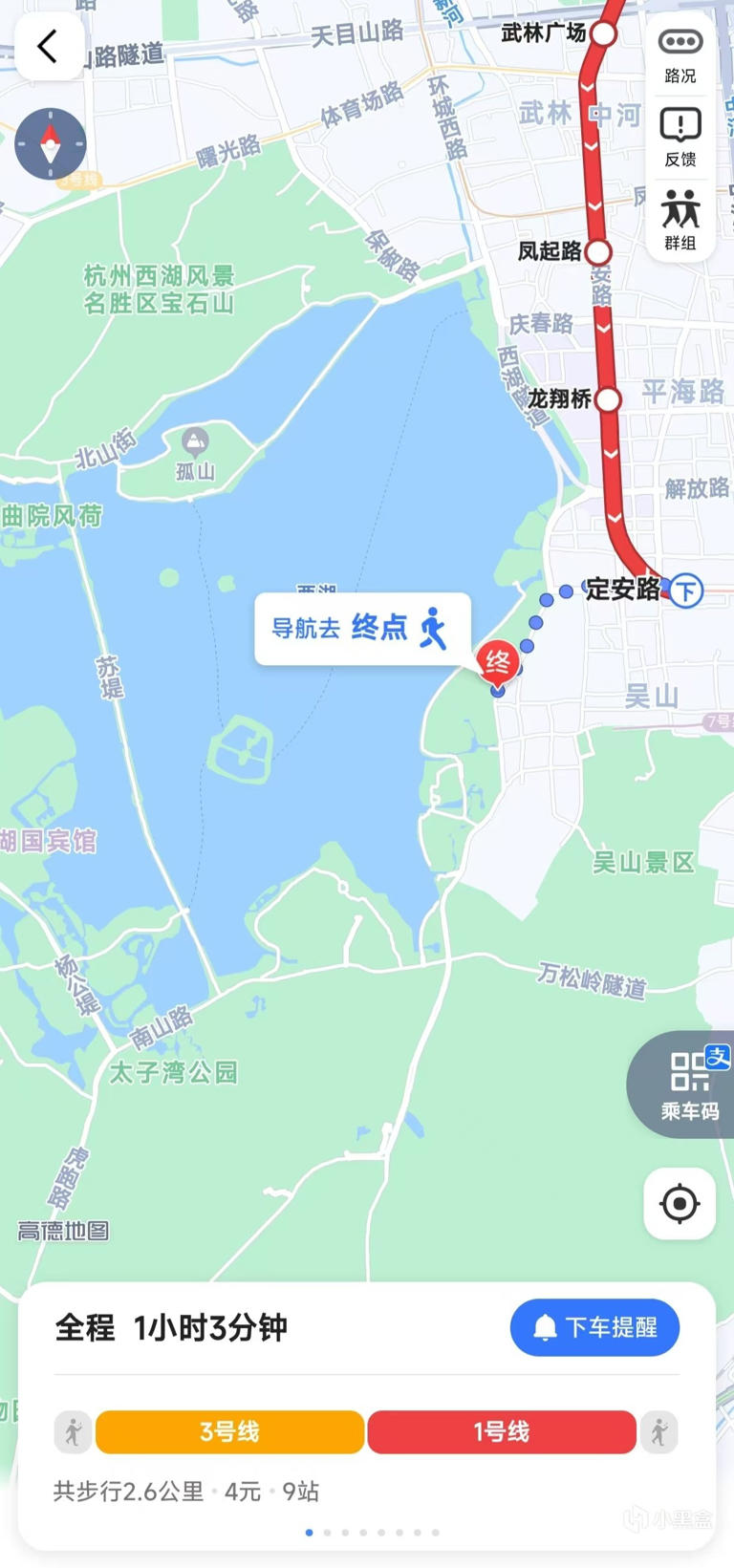Expand route details via 全程 1小时3分钟
734x1568 pixels.
click(172, 1327)
